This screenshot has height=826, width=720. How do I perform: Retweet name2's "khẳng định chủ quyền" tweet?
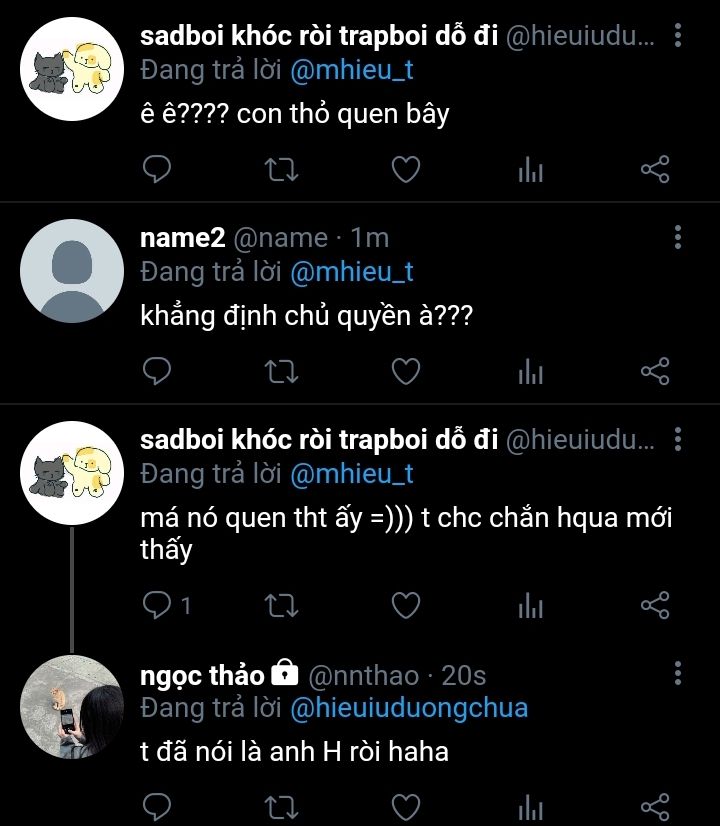point(283,372)
